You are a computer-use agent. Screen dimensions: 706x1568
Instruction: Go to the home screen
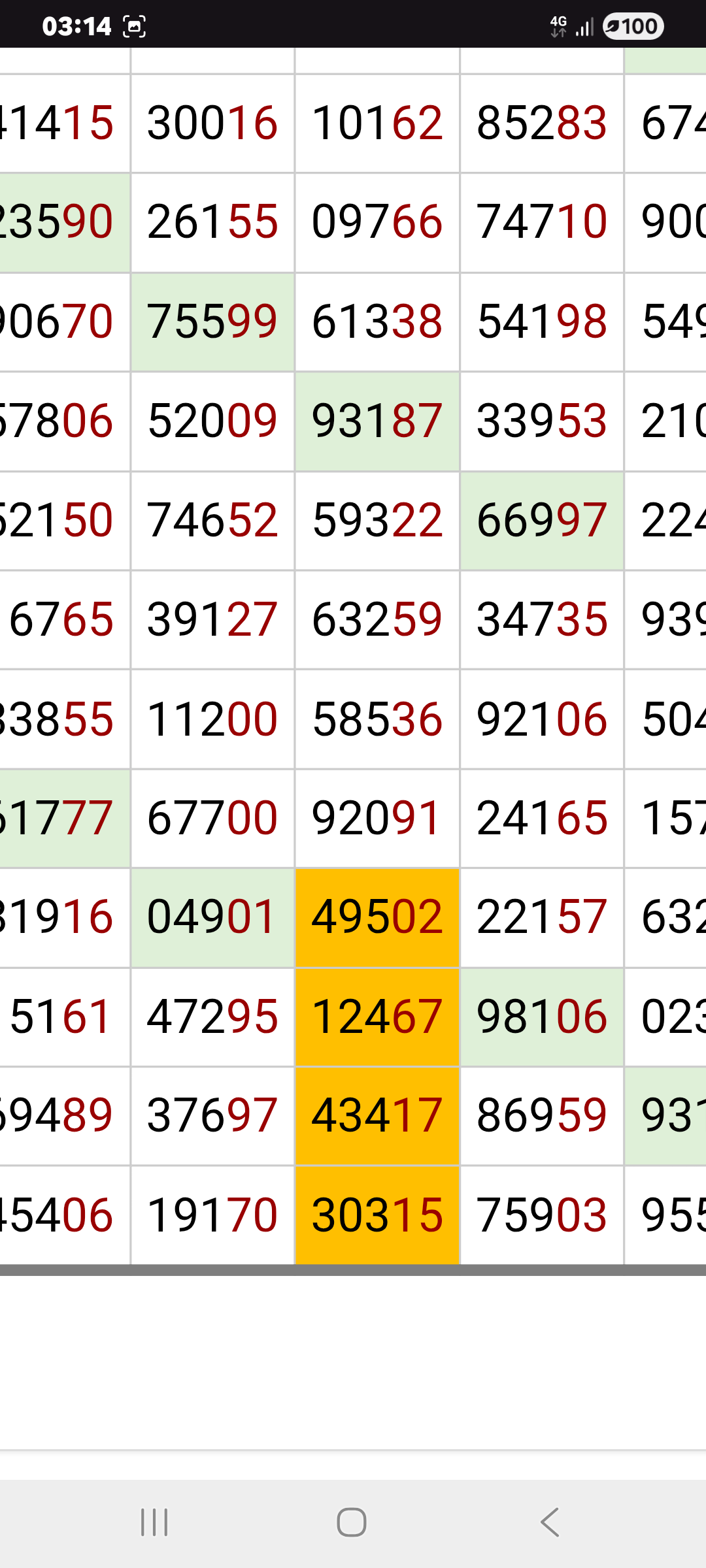point(352,1522)
